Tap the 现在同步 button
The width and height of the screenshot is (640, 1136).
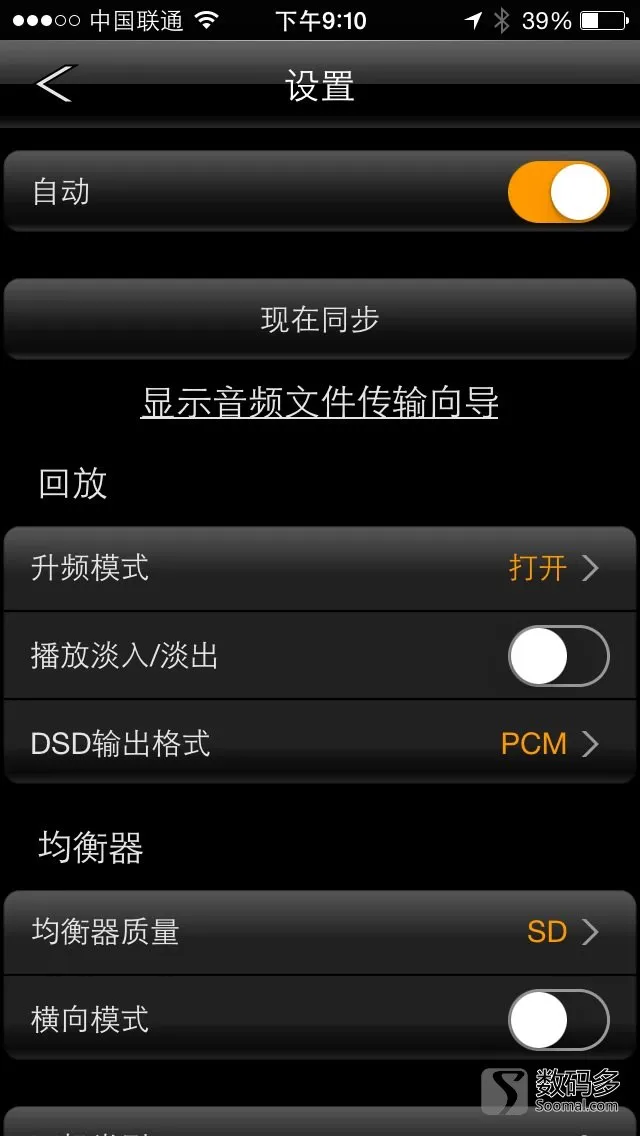(x=320, y=319)
